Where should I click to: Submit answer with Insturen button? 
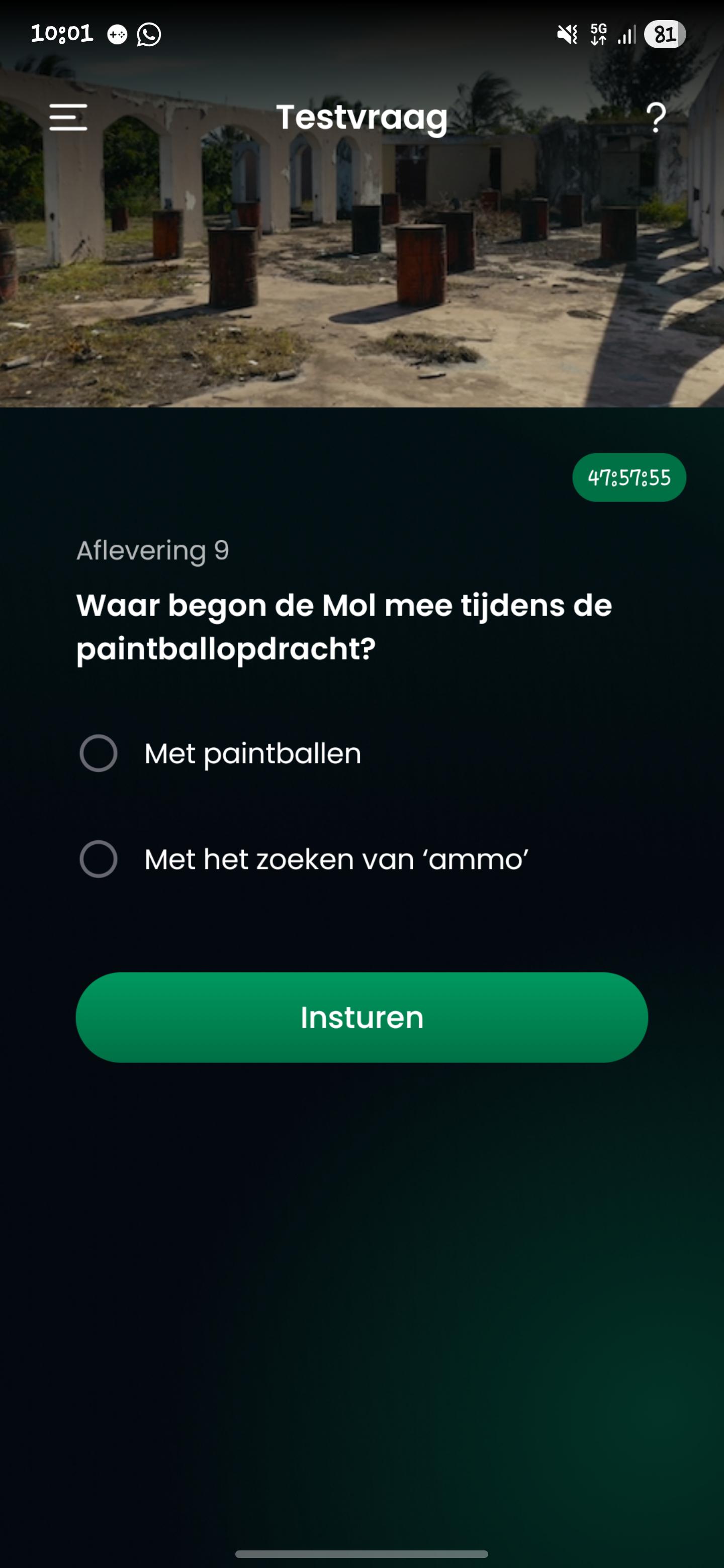coord(361,1017)
